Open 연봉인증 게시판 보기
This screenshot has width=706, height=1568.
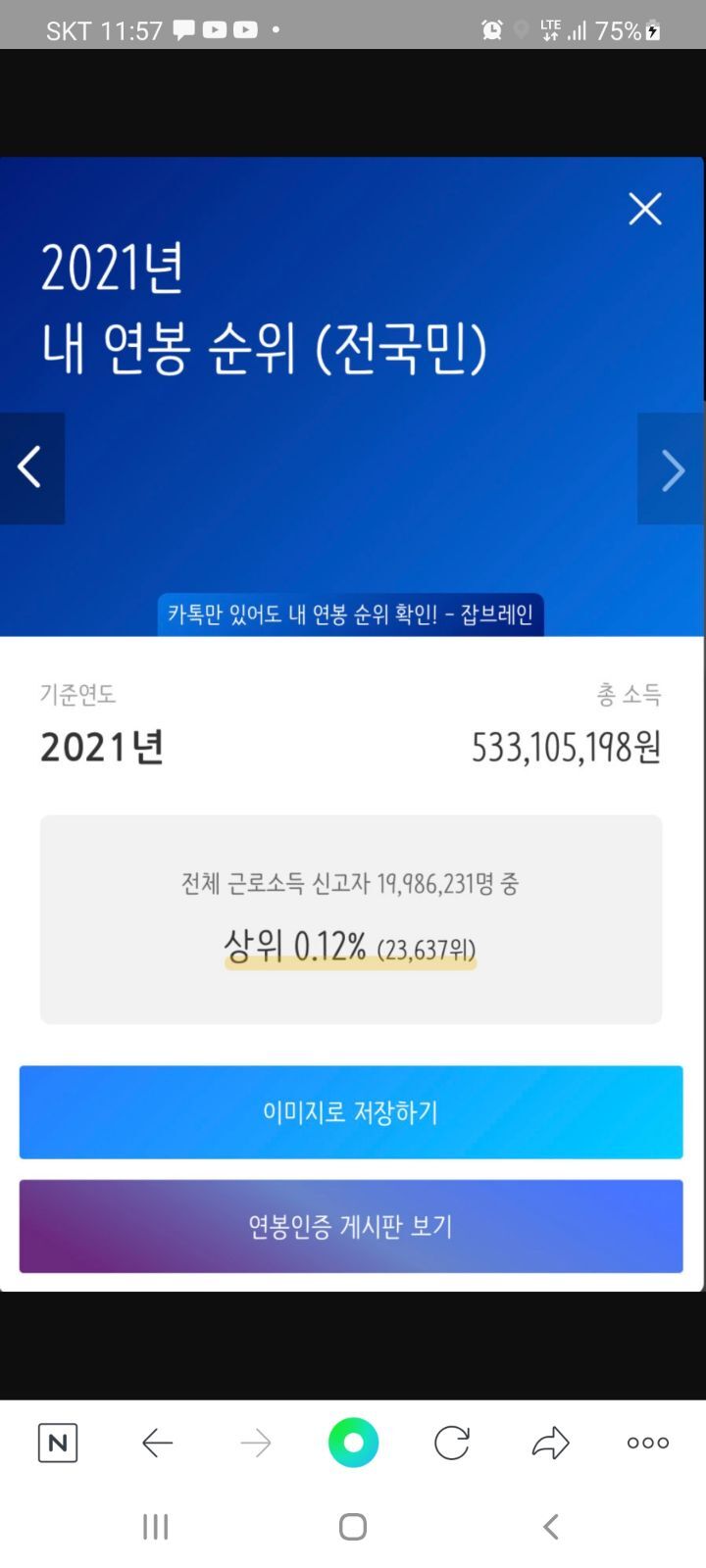click(x=351, y=1226)
